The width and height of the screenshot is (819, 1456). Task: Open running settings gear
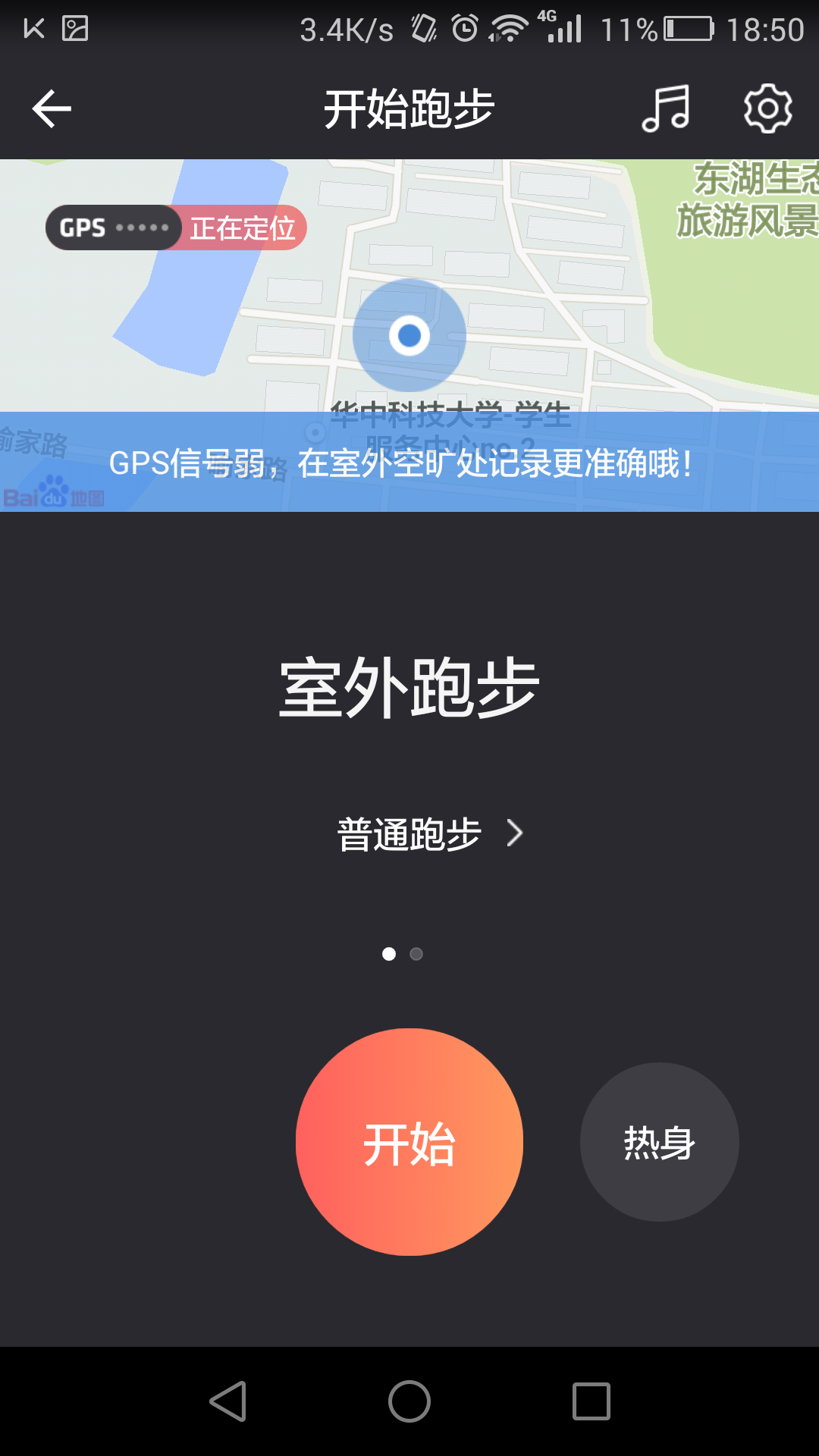pyautogui.click(x=767, y=108)
